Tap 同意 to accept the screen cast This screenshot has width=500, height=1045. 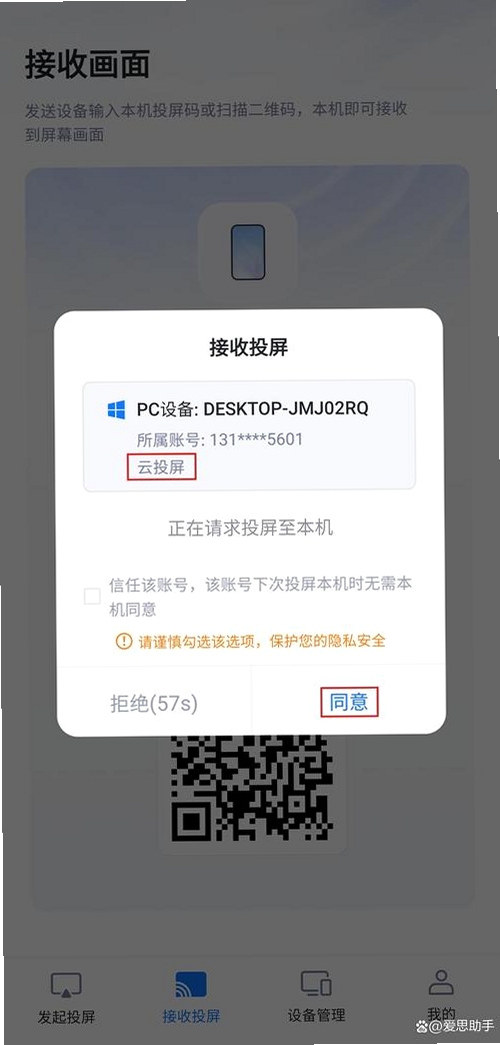coord(349,702)
